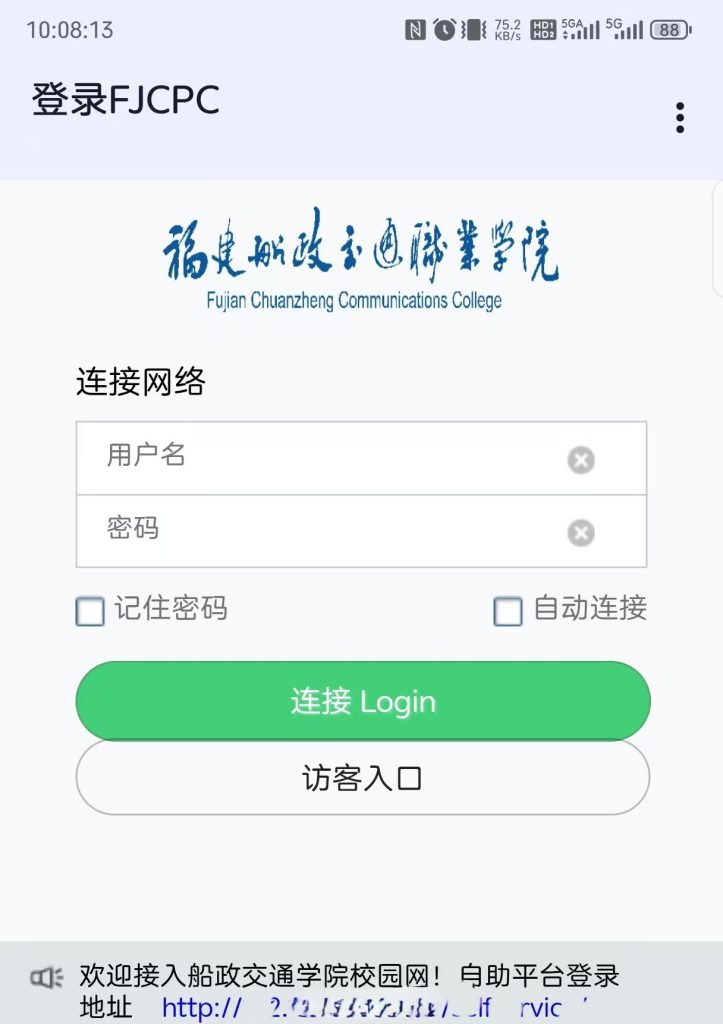Clear the password field text
This screenshot has height=1024, width=723.
(580, 532)
